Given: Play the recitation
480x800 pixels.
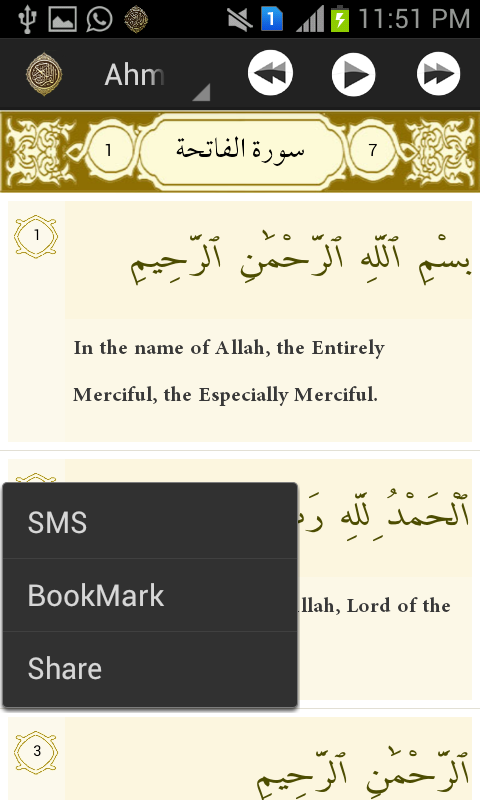Looking at the screenshot, I should tap(353, 74).
